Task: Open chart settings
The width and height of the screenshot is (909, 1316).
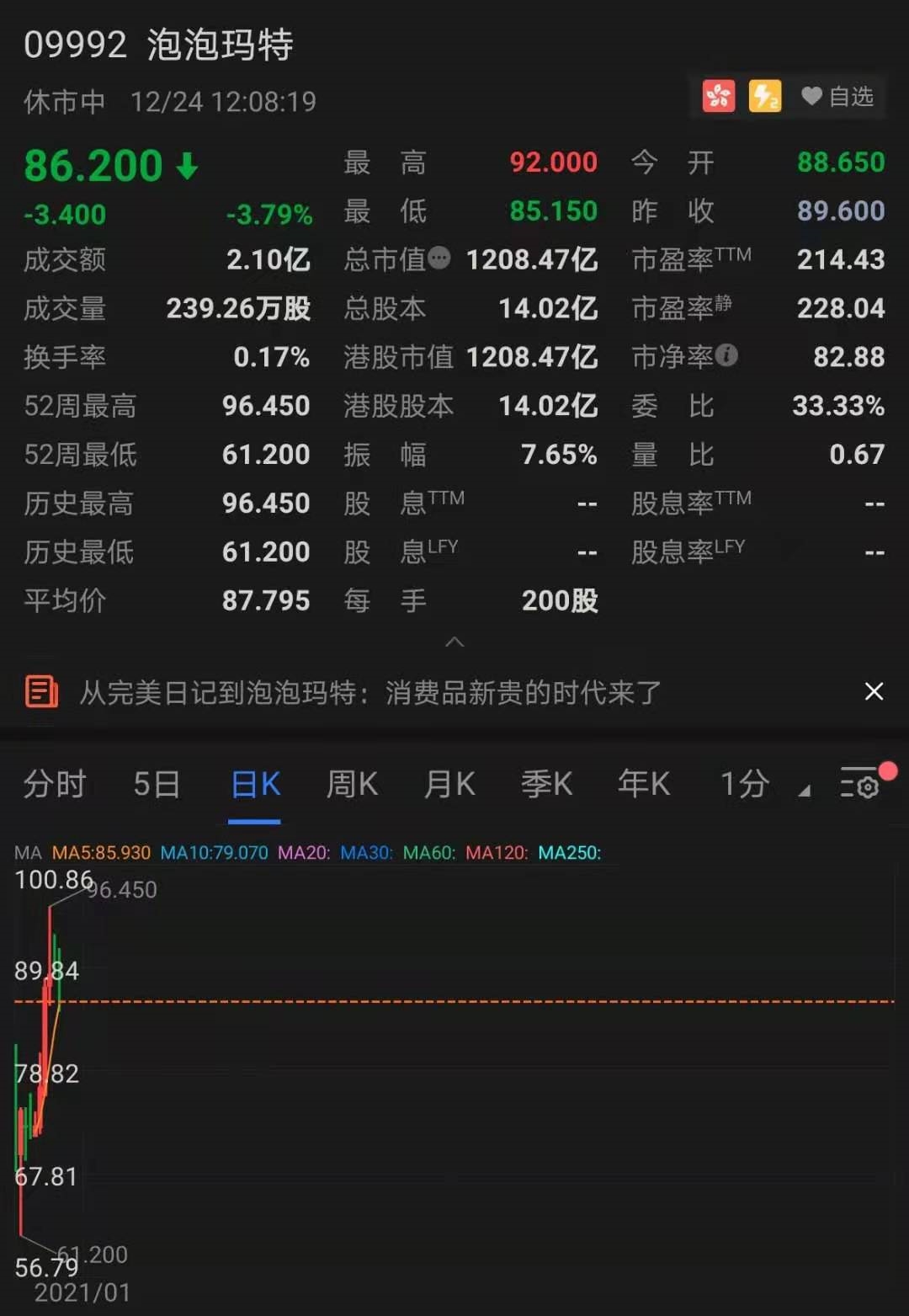Action: click(860, 785)
